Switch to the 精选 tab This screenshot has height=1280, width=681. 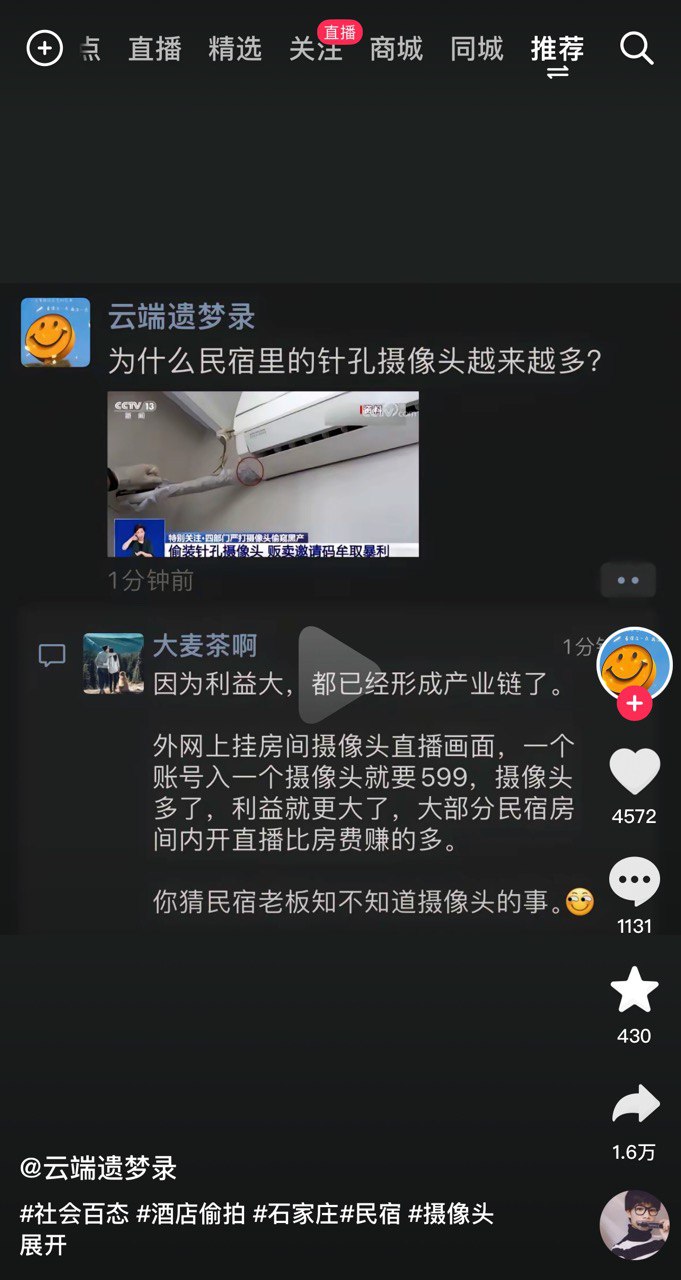click(235, 48)
